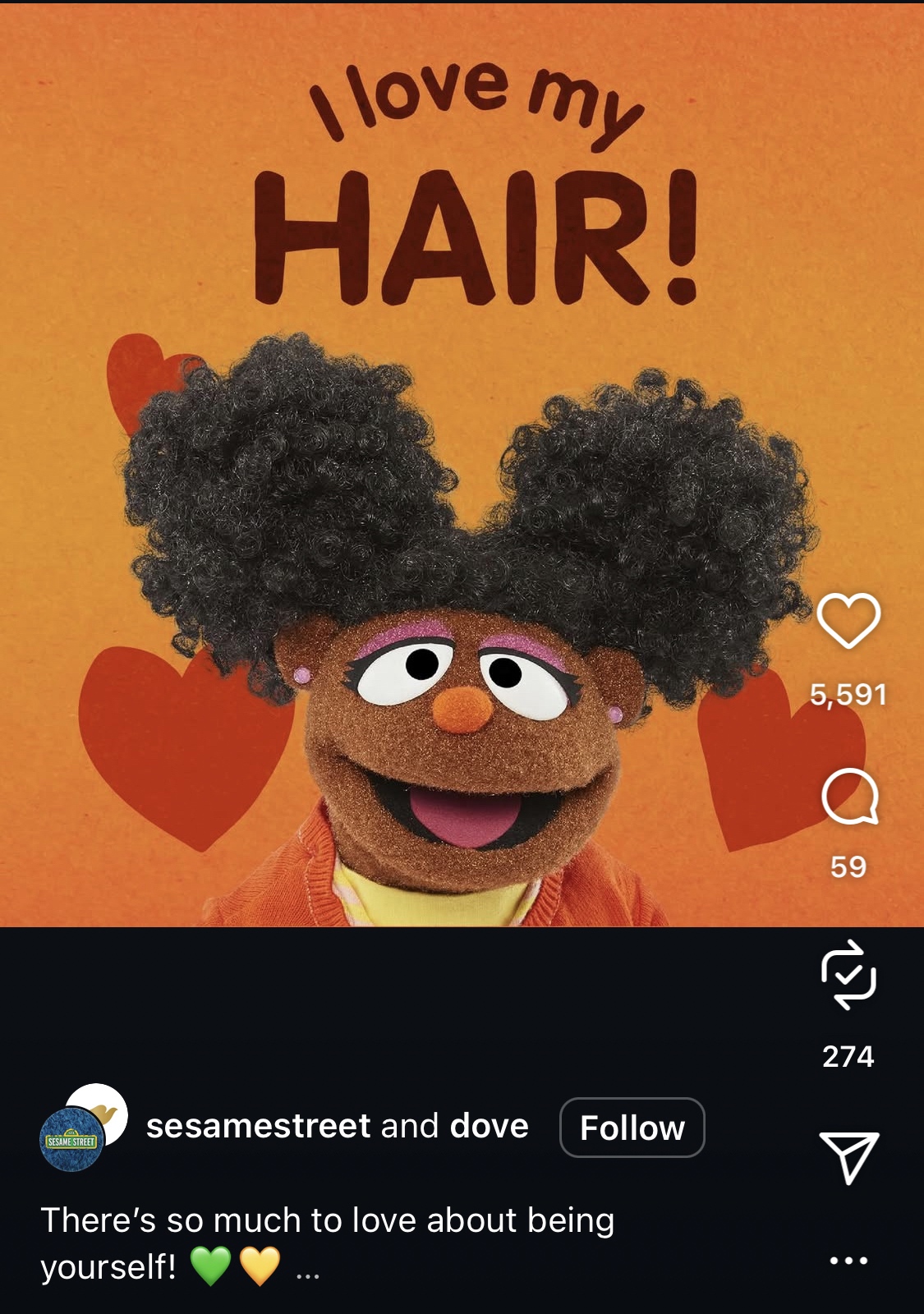Share the post via the paper plane icon

point(848,1156)
